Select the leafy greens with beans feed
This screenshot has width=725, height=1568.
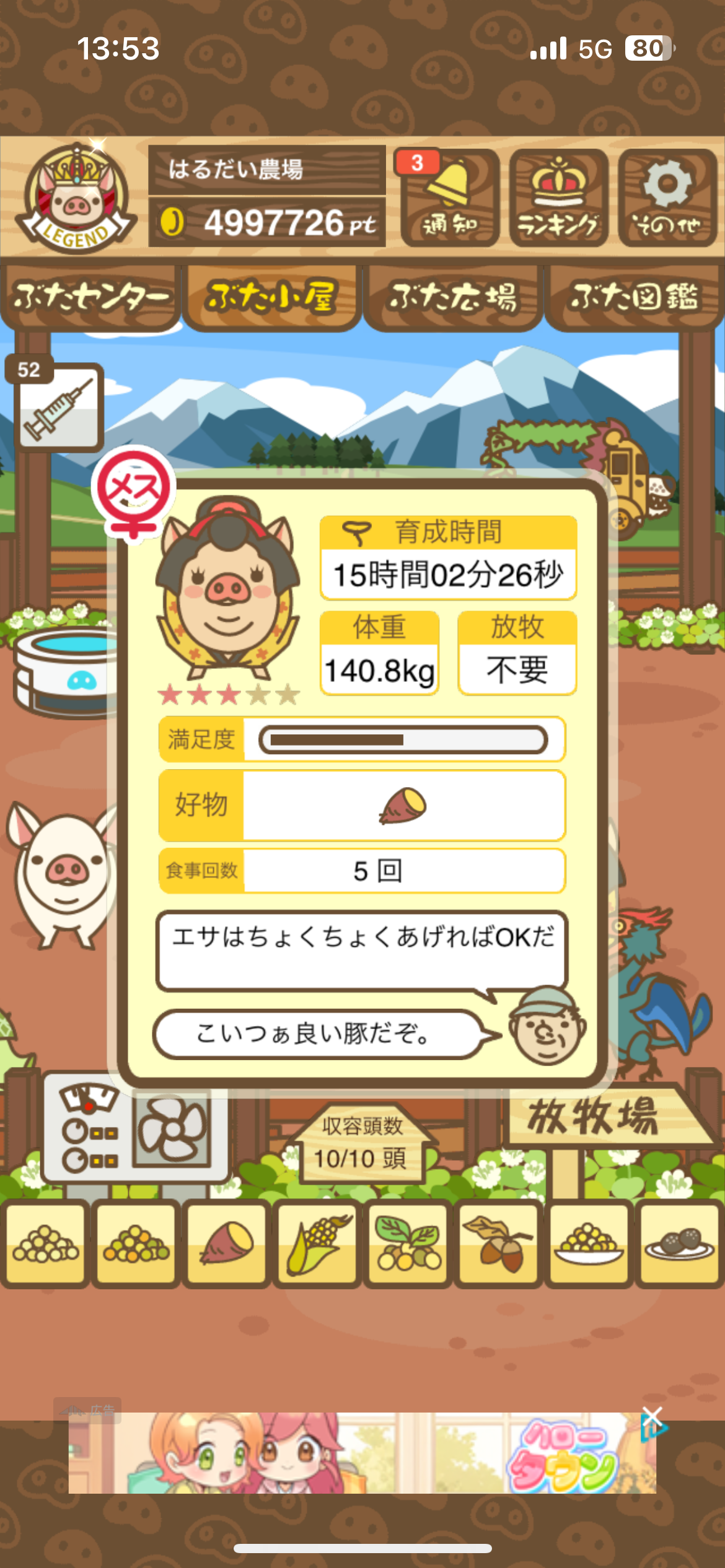[x=408, y=1243]
